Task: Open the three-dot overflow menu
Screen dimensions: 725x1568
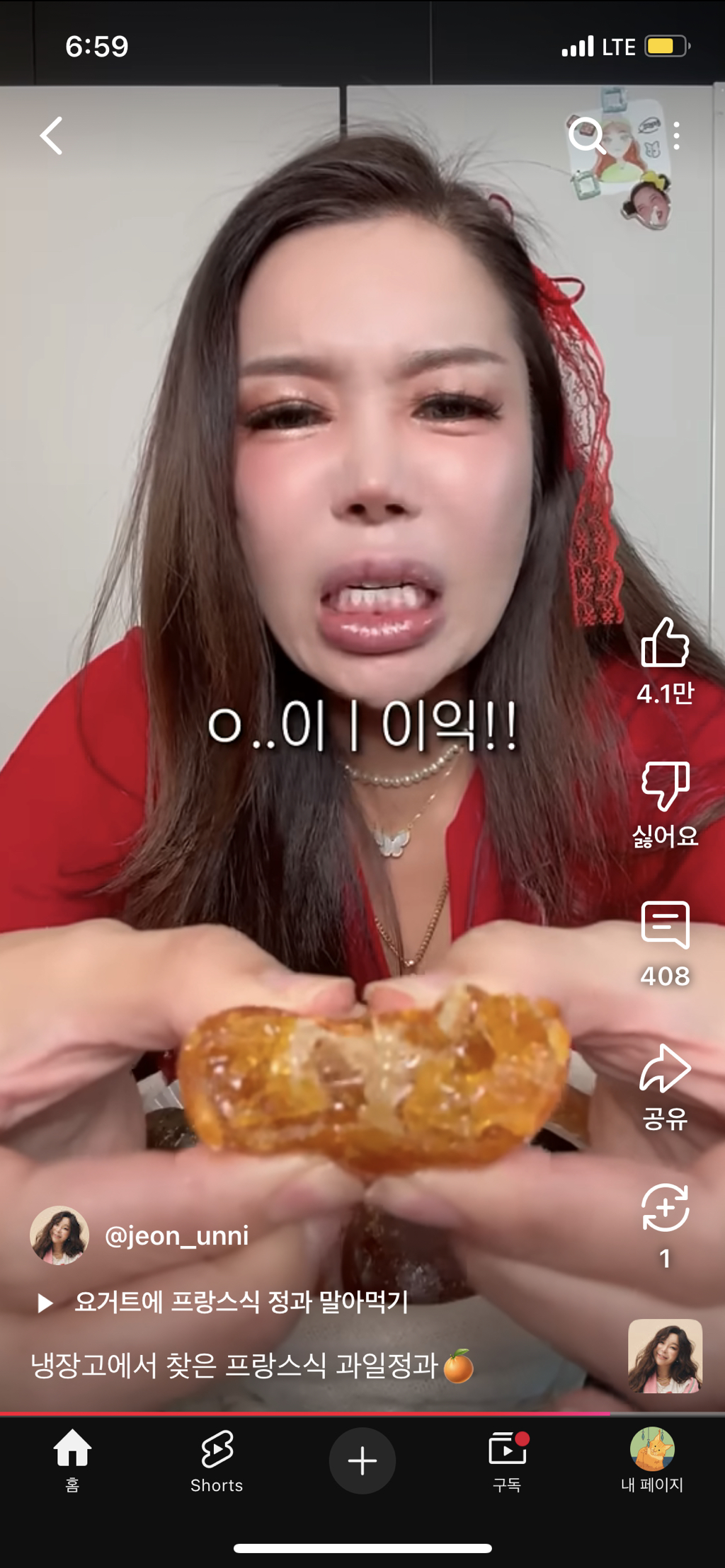Action: 677,135
